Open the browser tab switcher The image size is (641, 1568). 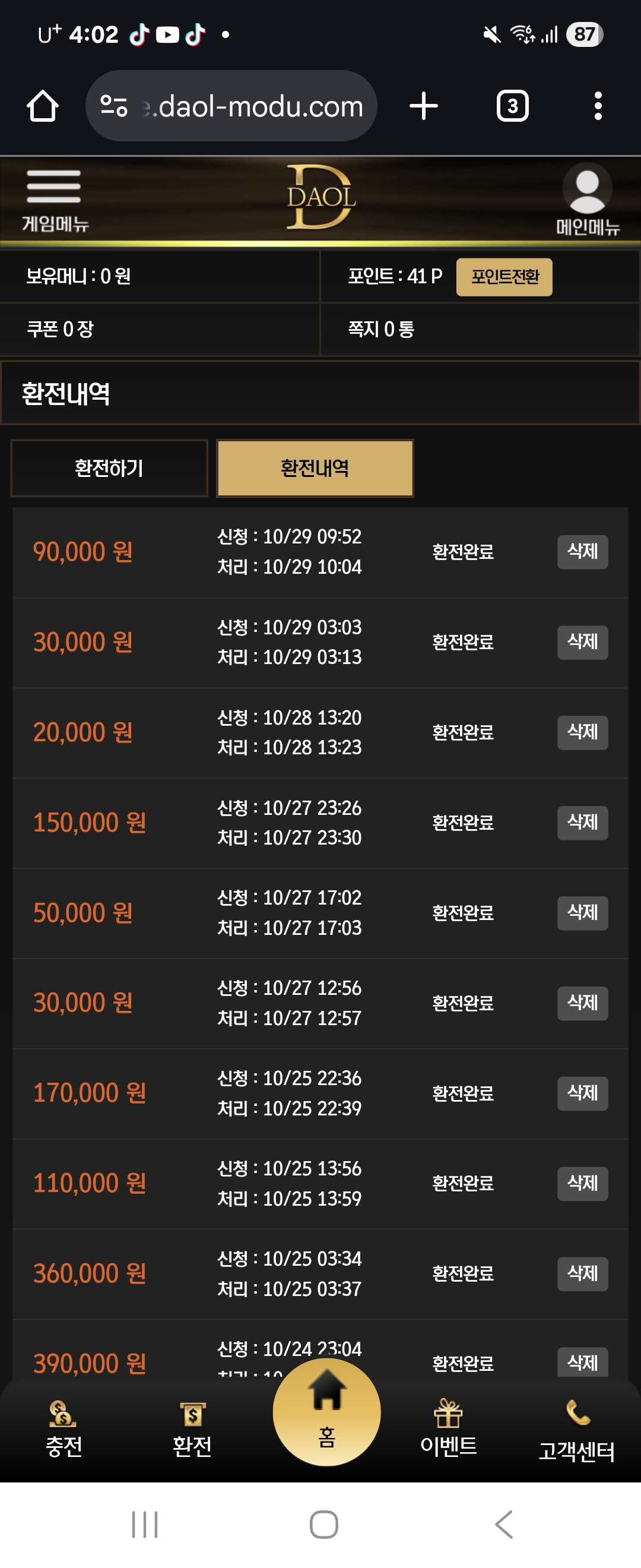[512, 106]
